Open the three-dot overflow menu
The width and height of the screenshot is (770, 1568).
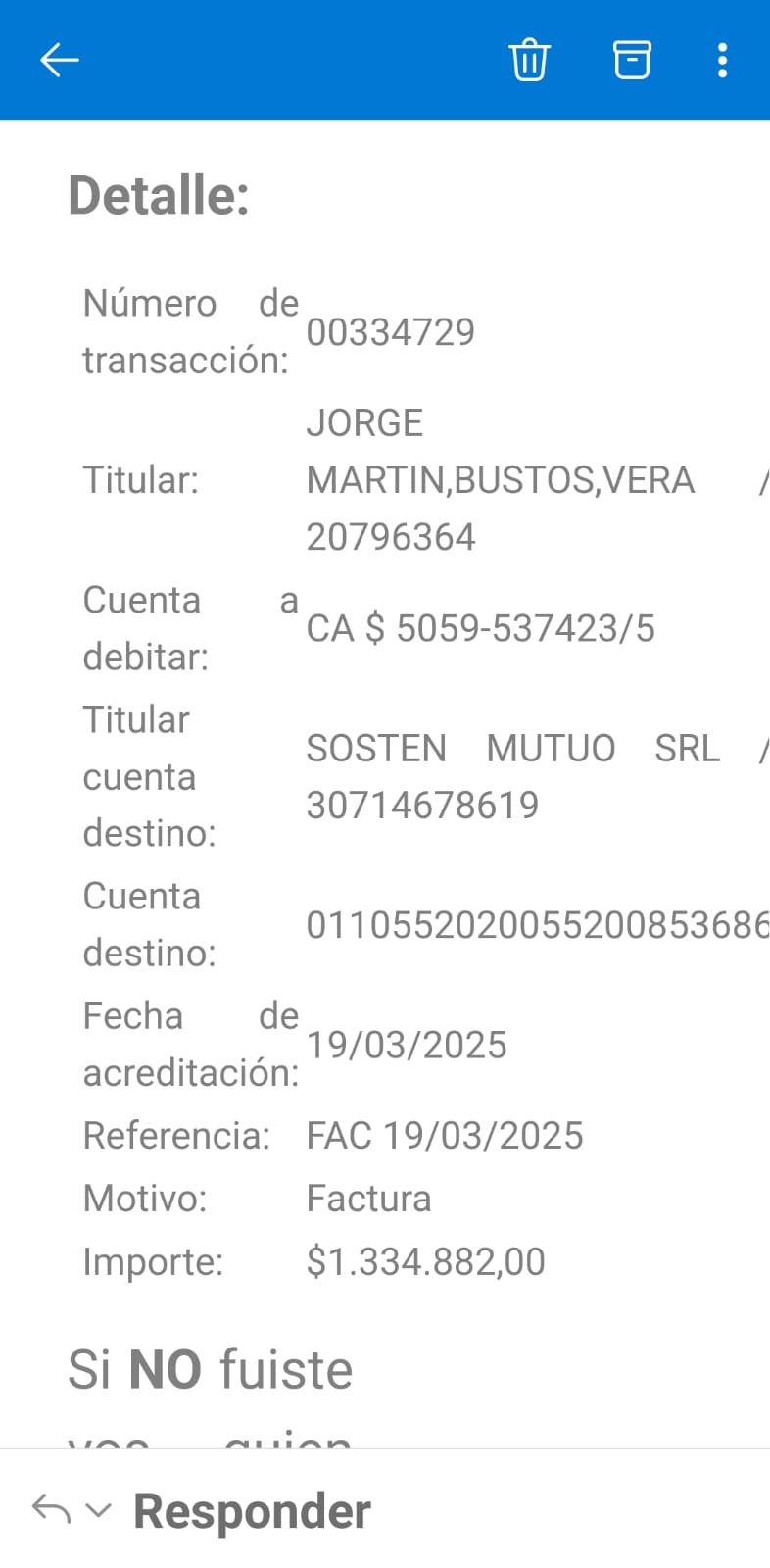click(x=722, y=61)
